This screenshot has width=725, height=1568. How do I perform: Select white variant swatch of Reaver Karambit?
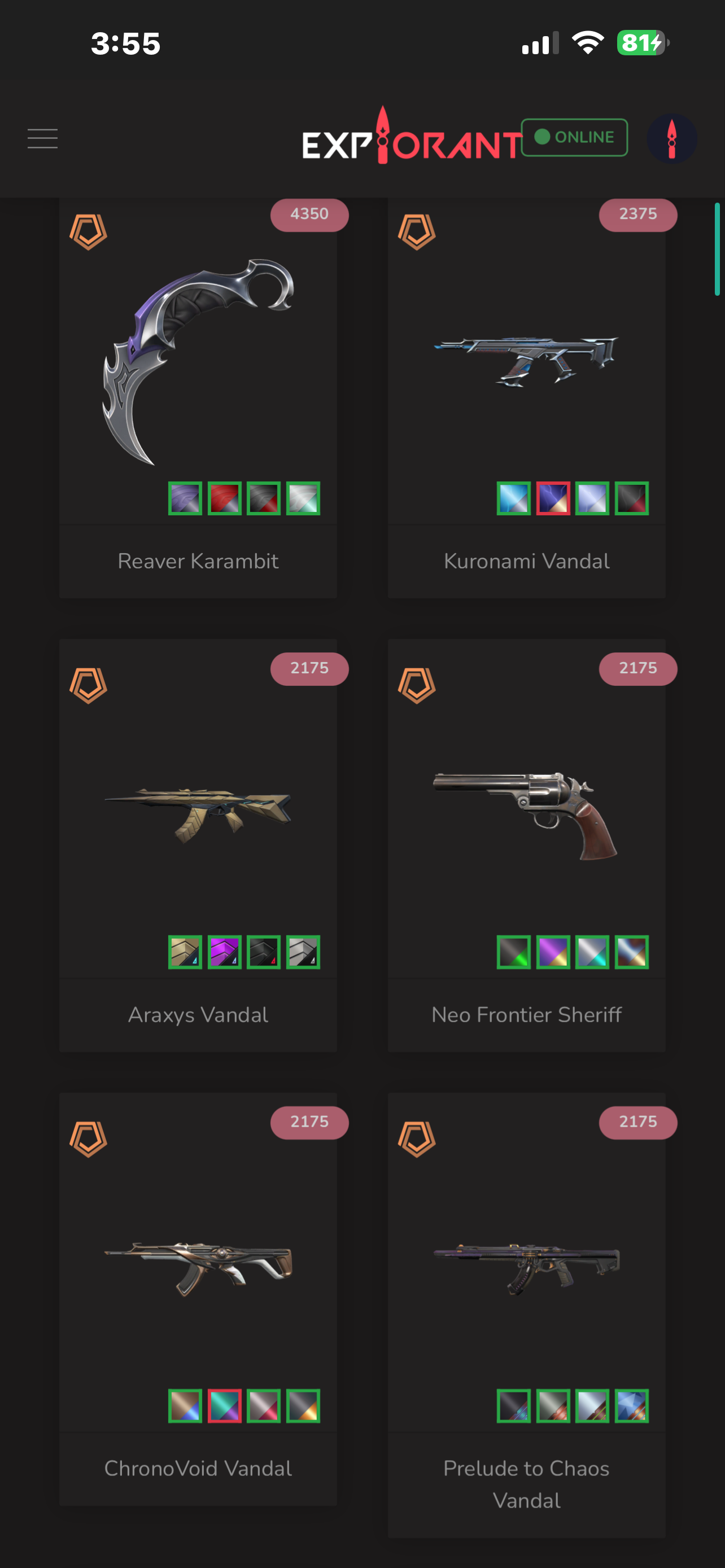click(303, 498)
